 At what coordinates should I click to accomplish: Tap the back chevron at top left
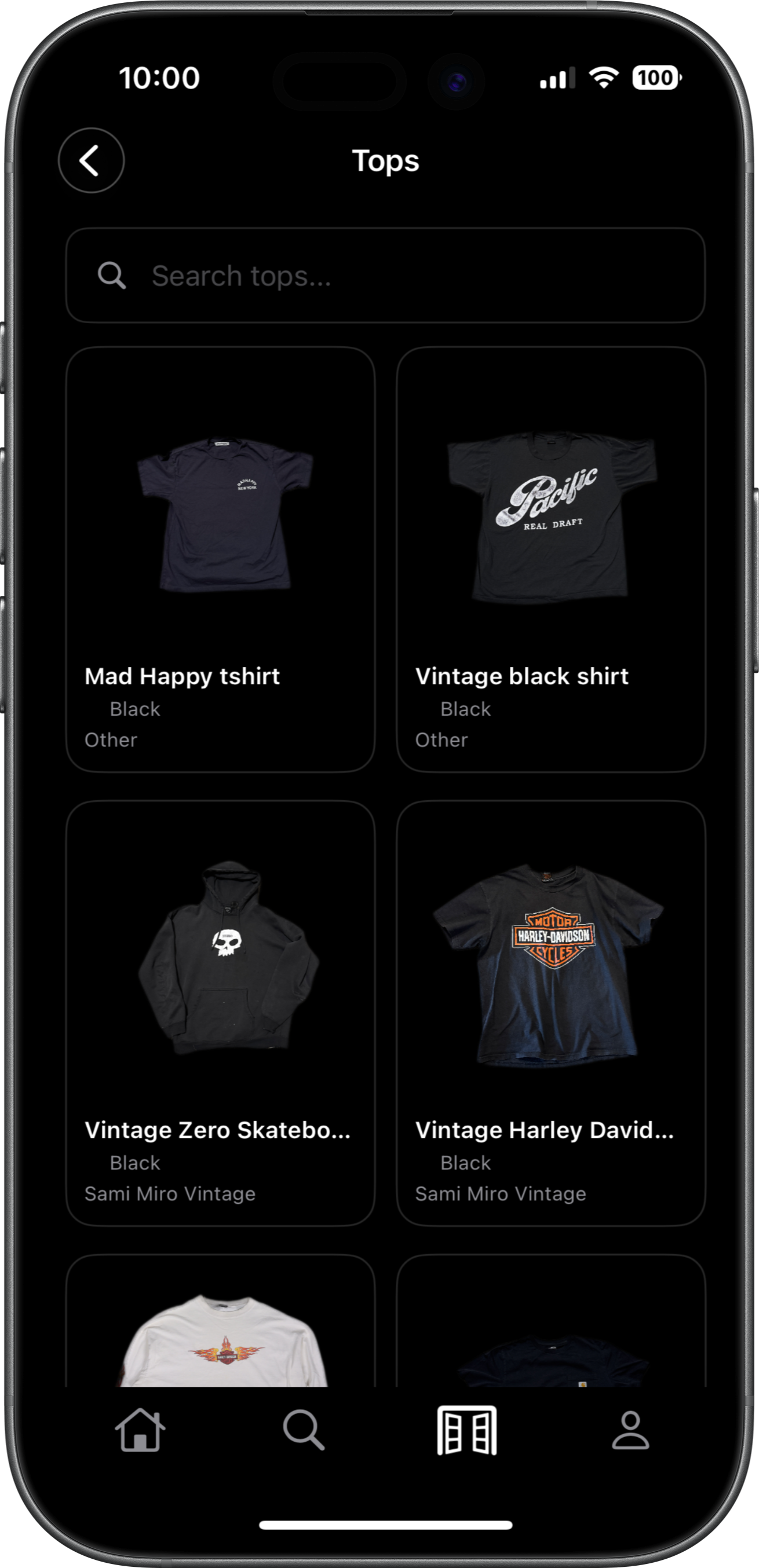[92, 160]
